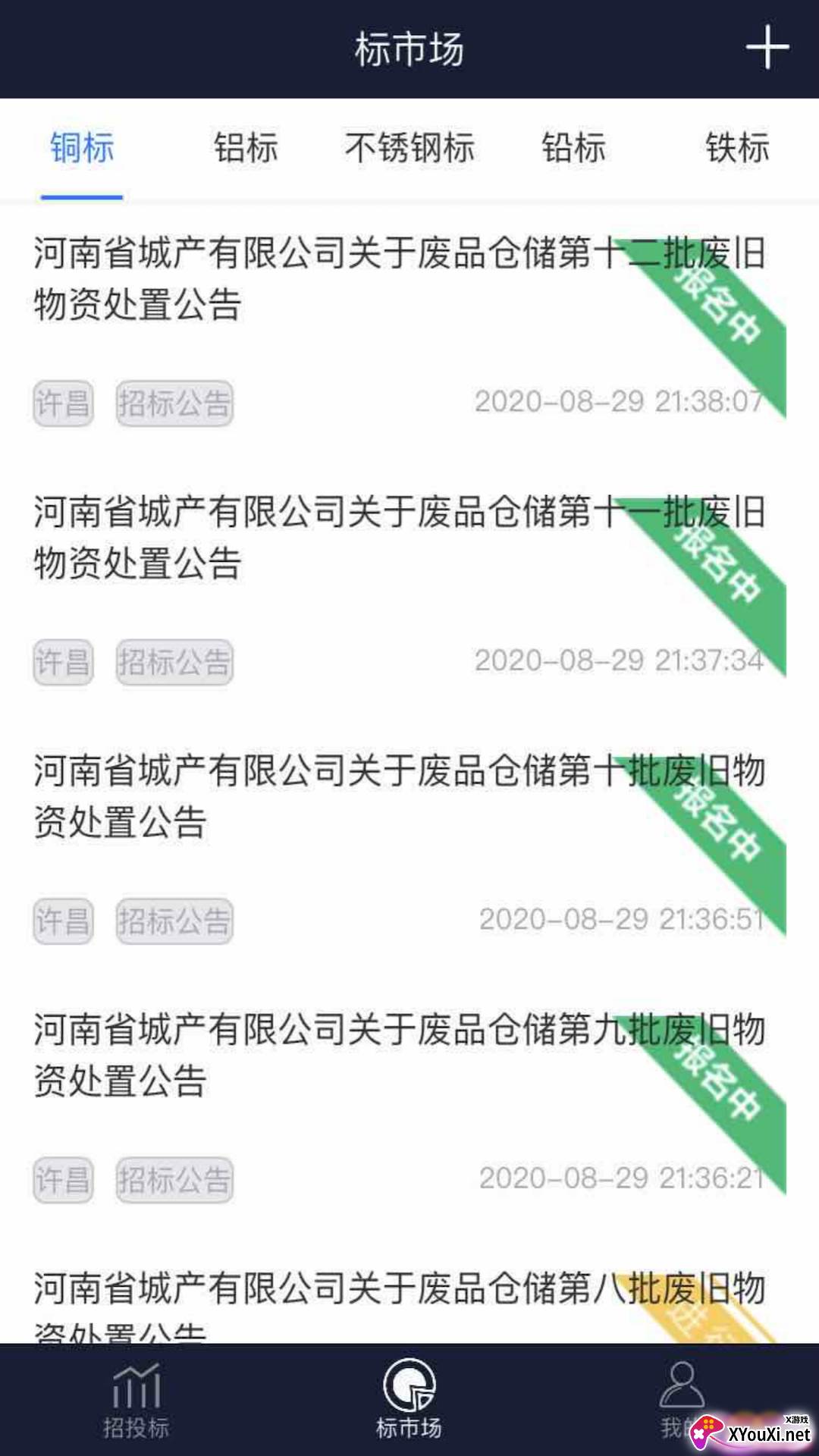Switch to the 铝标 tab
The image size is (819, 1456).
[x=246, y=148]
